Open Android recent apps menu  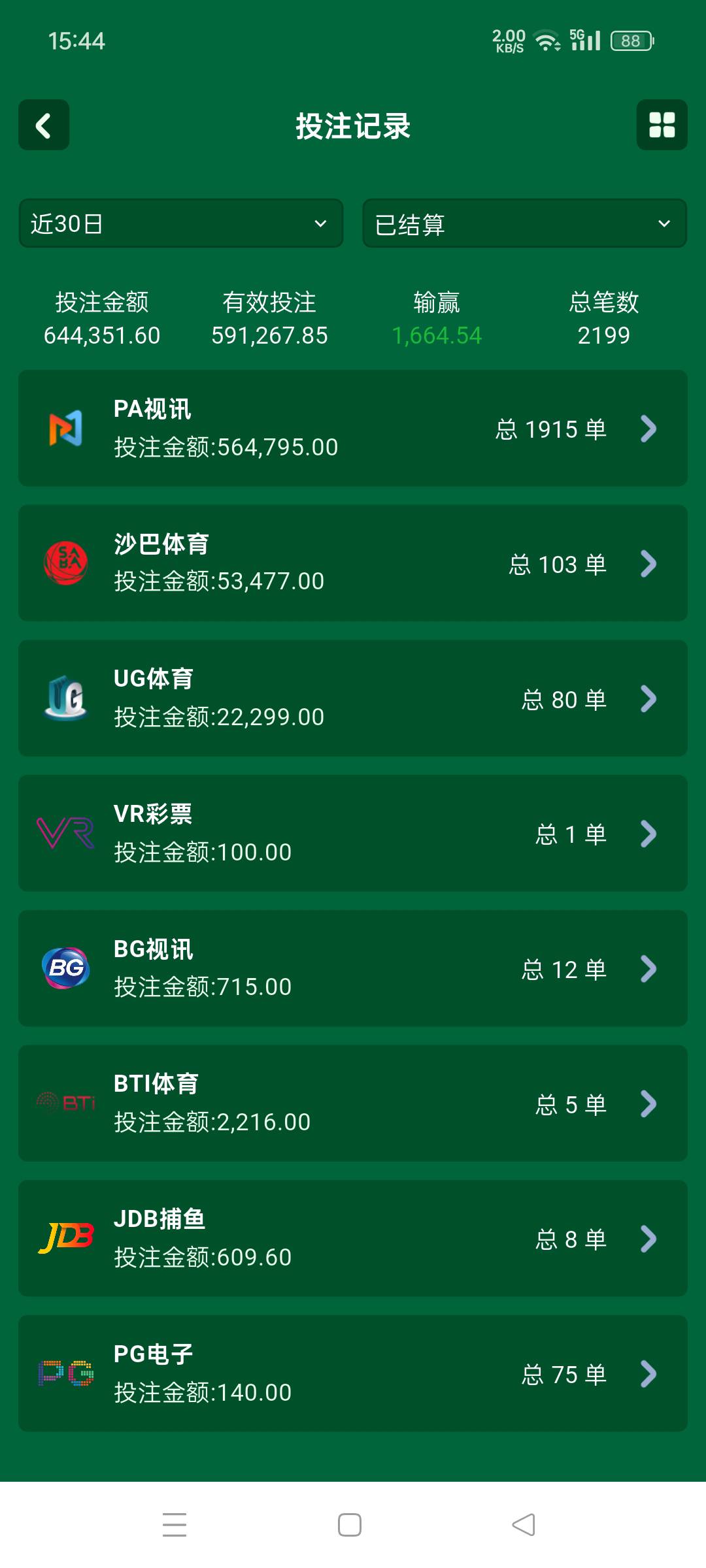175,1525
